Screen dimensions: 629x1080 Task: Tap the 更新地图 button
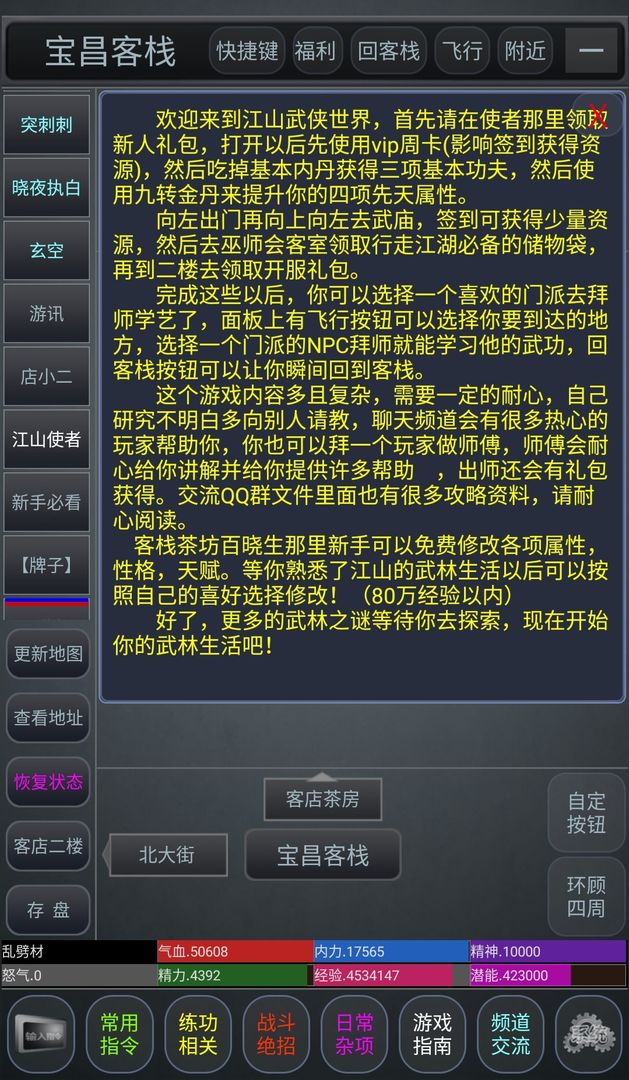(48, 654)
